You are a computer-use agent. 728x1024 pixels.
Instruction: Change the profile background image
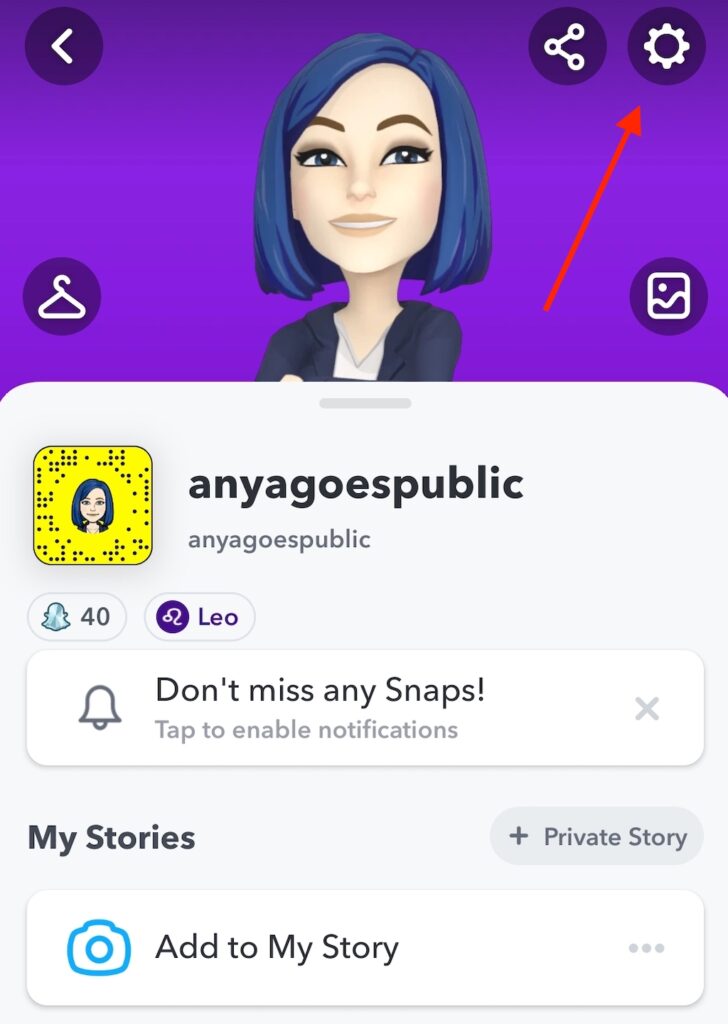[668, 296]
